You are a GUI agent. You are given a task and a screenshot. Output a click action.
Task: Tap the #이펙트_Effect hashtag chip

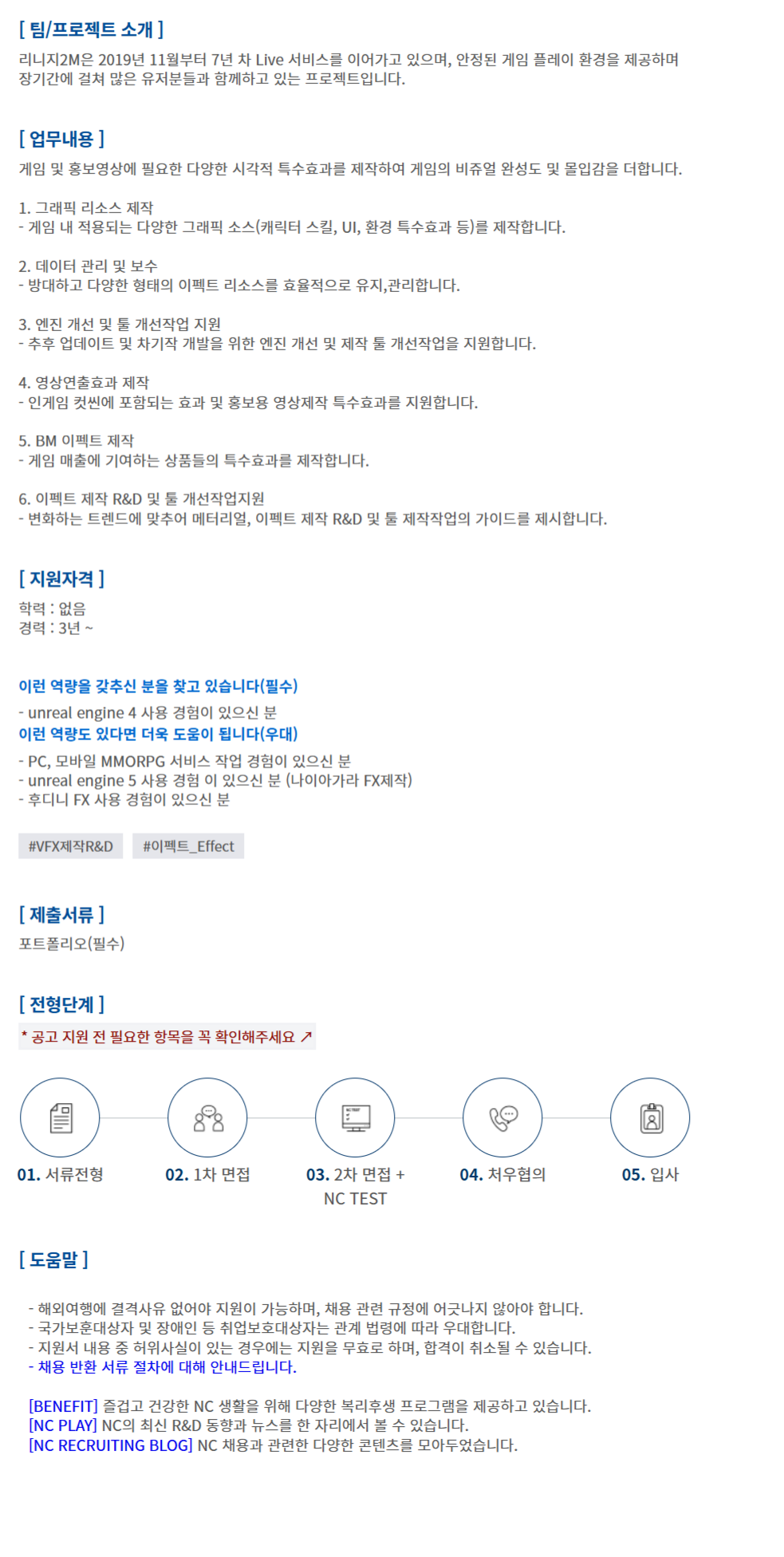pyautogui.click(x=188, y=846)
